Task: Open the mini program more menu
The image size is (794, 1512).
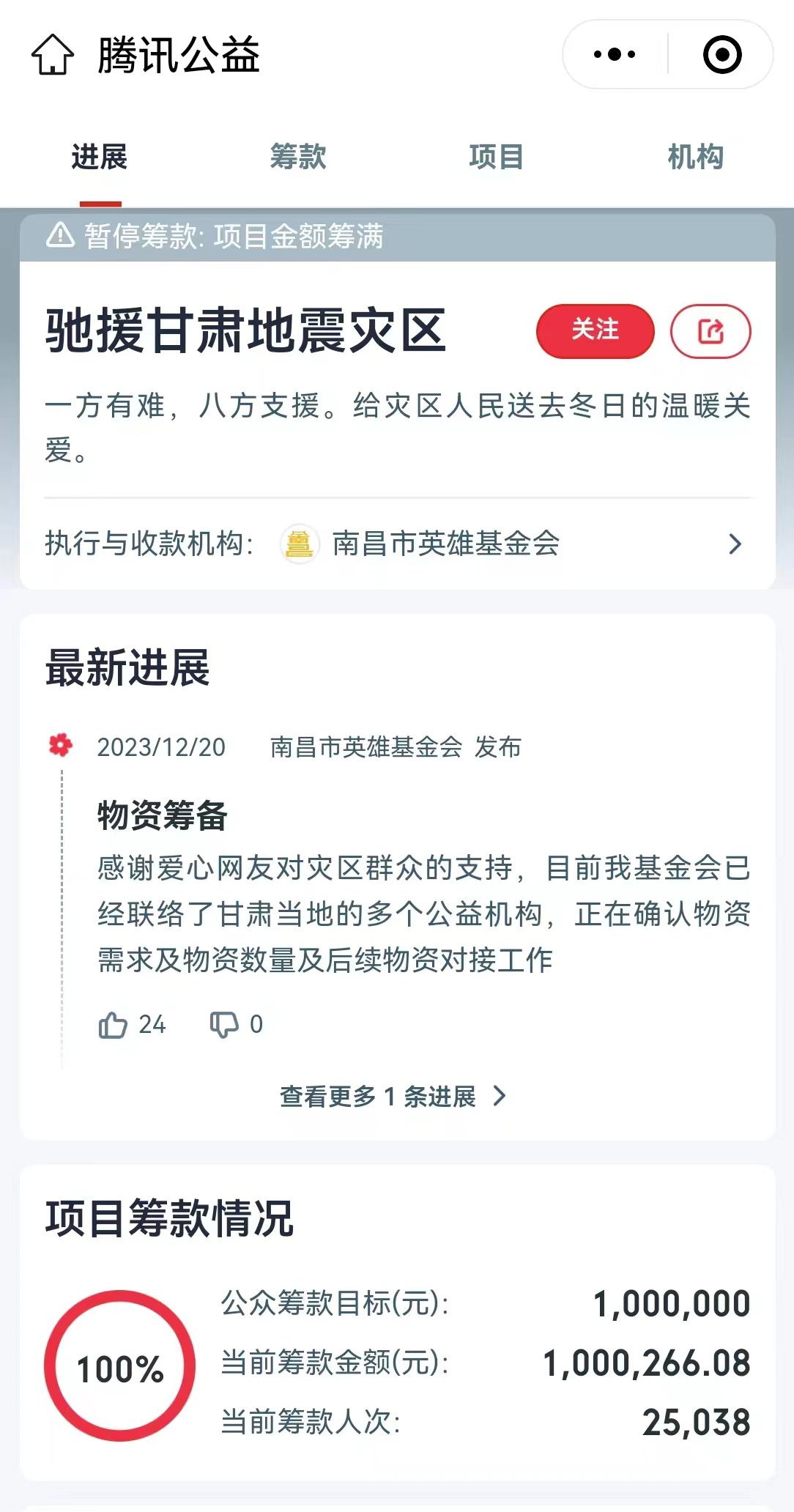Action: (x=615, y=55)
